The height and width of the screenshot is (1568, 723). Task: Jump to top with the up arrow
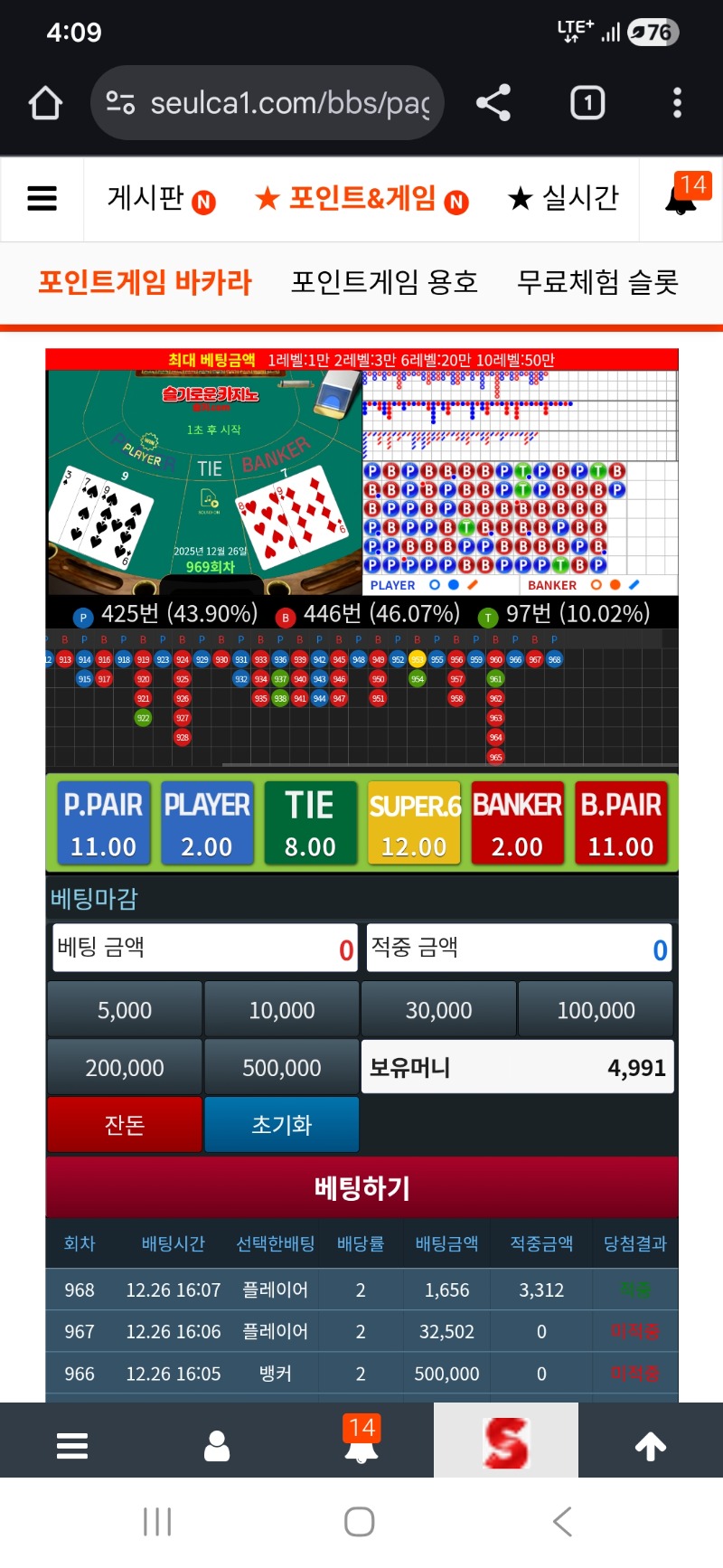pos(651,1447)
